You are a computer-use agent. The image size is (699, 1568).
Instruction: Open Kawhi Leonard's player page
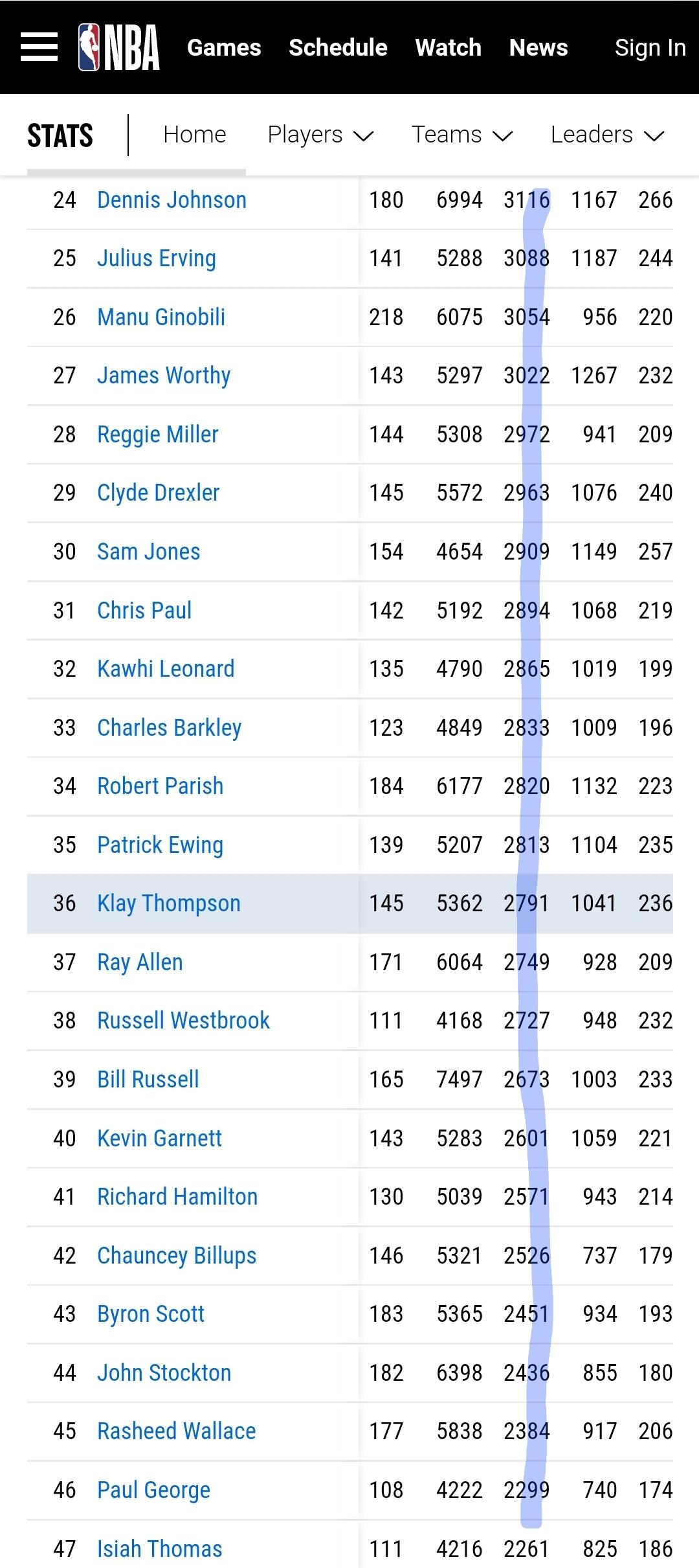[166, 669]
